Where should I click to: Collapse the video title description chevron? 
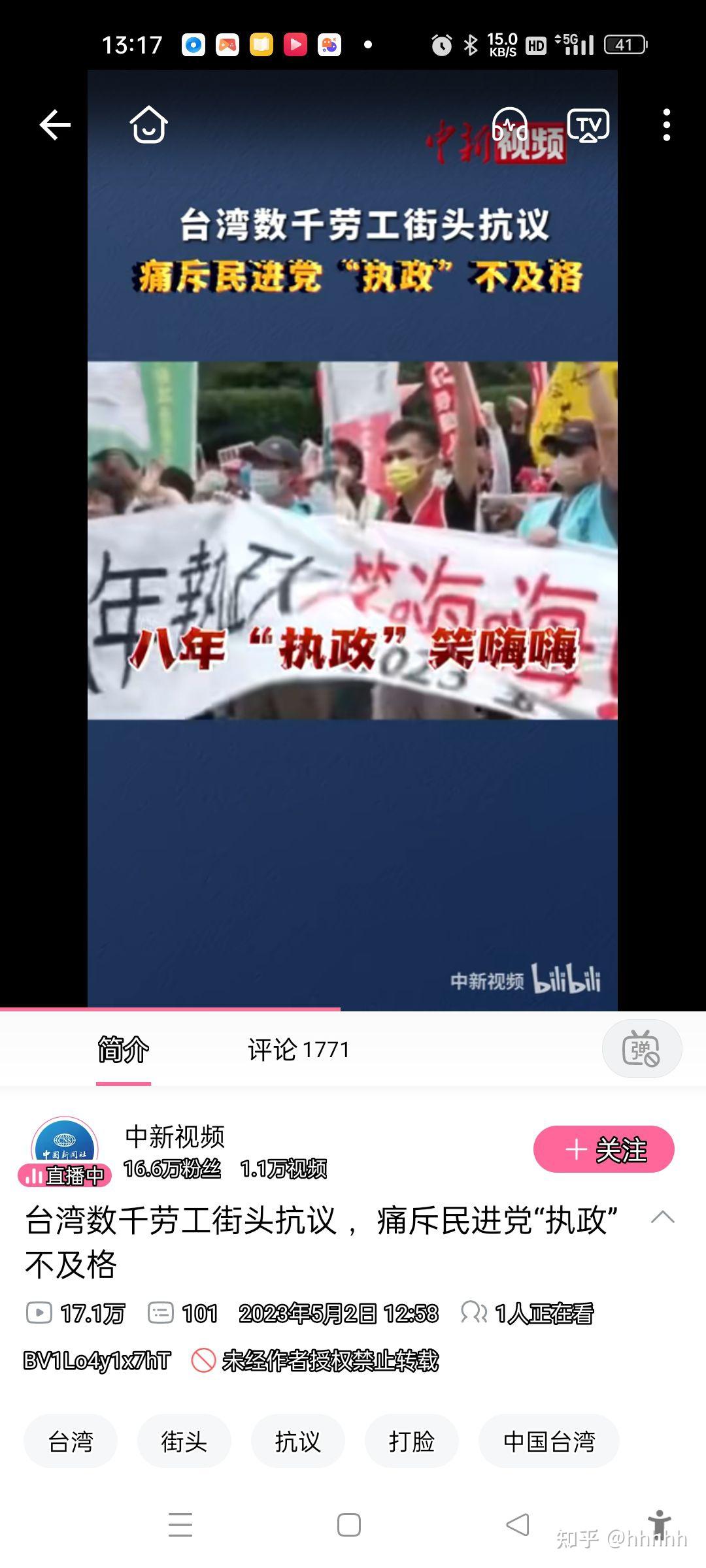(662, 1217)
